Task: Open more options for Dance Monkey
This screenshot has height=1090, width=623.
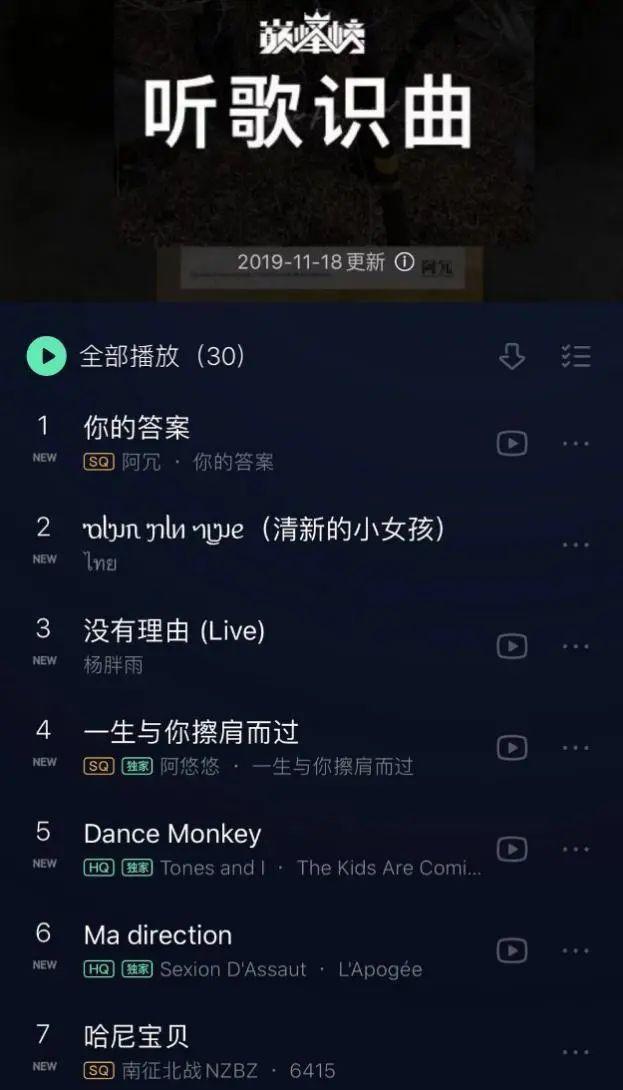Action: click(576, 849)
